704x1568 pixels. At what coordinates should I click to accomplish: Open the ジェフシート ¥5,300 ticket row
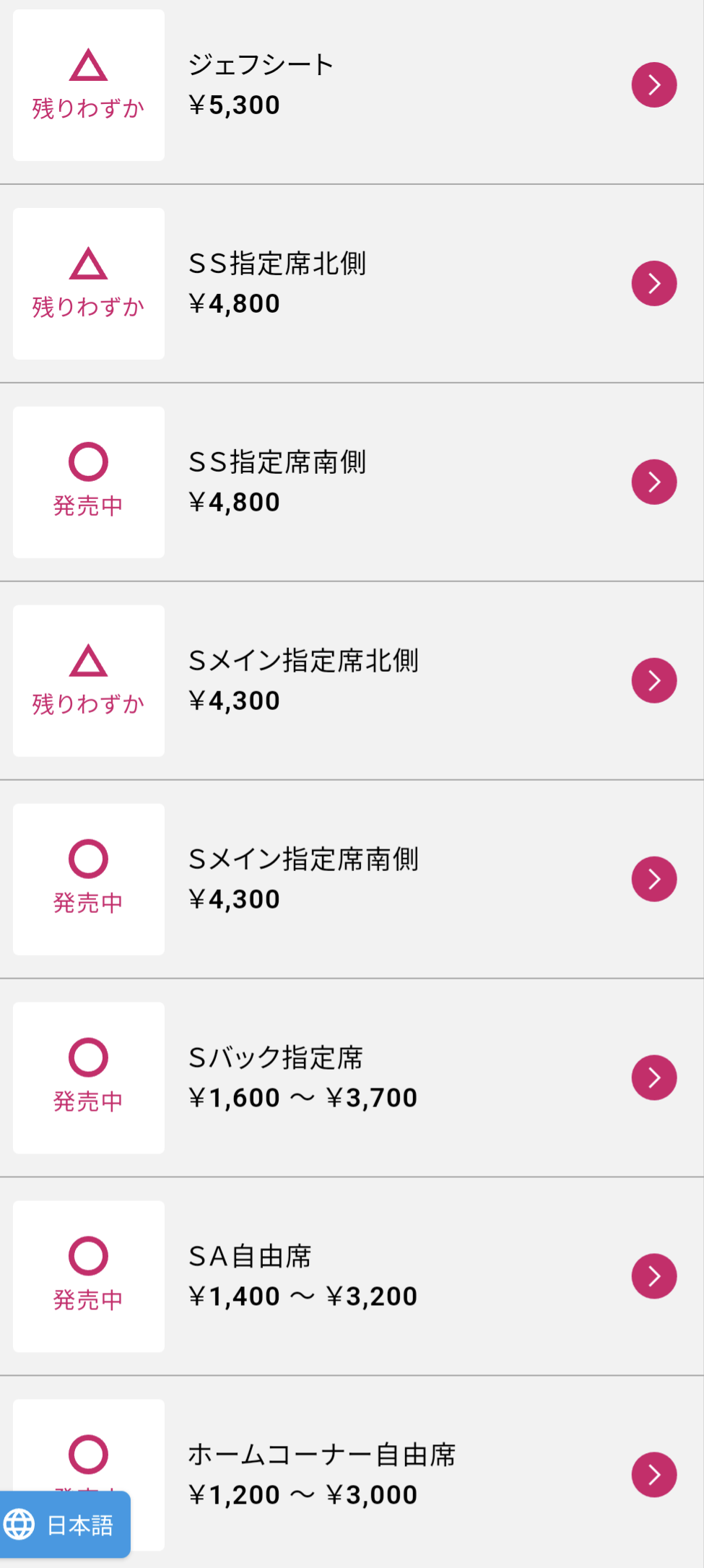point(352,85)
